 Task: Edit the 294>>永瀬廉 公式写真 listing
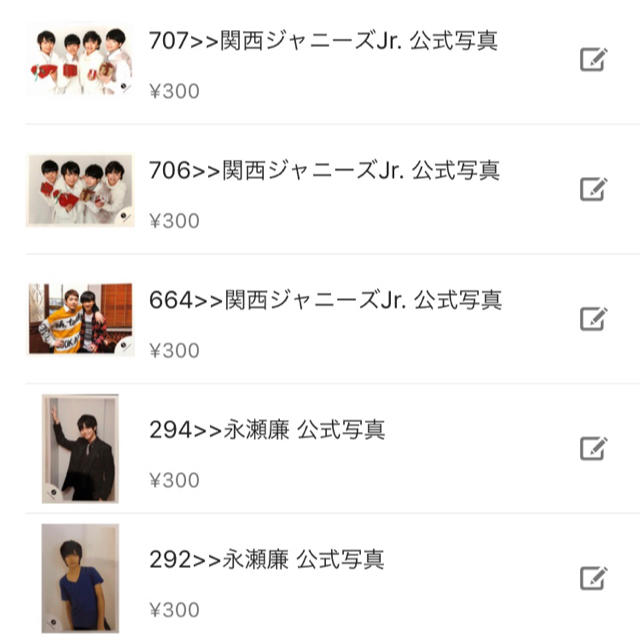pyautogui.click(x=593, y=447)
